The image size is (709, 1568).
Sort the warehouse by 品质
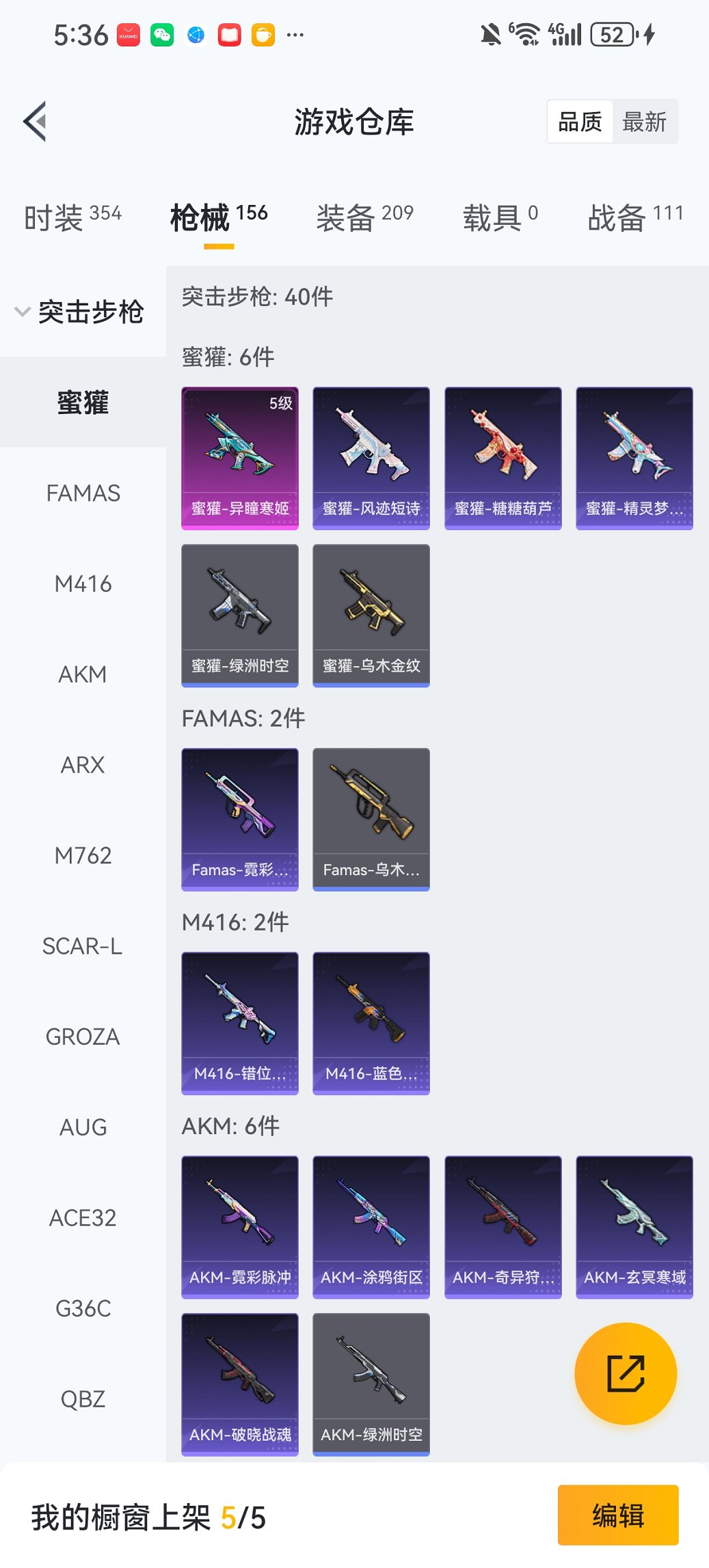580,122
